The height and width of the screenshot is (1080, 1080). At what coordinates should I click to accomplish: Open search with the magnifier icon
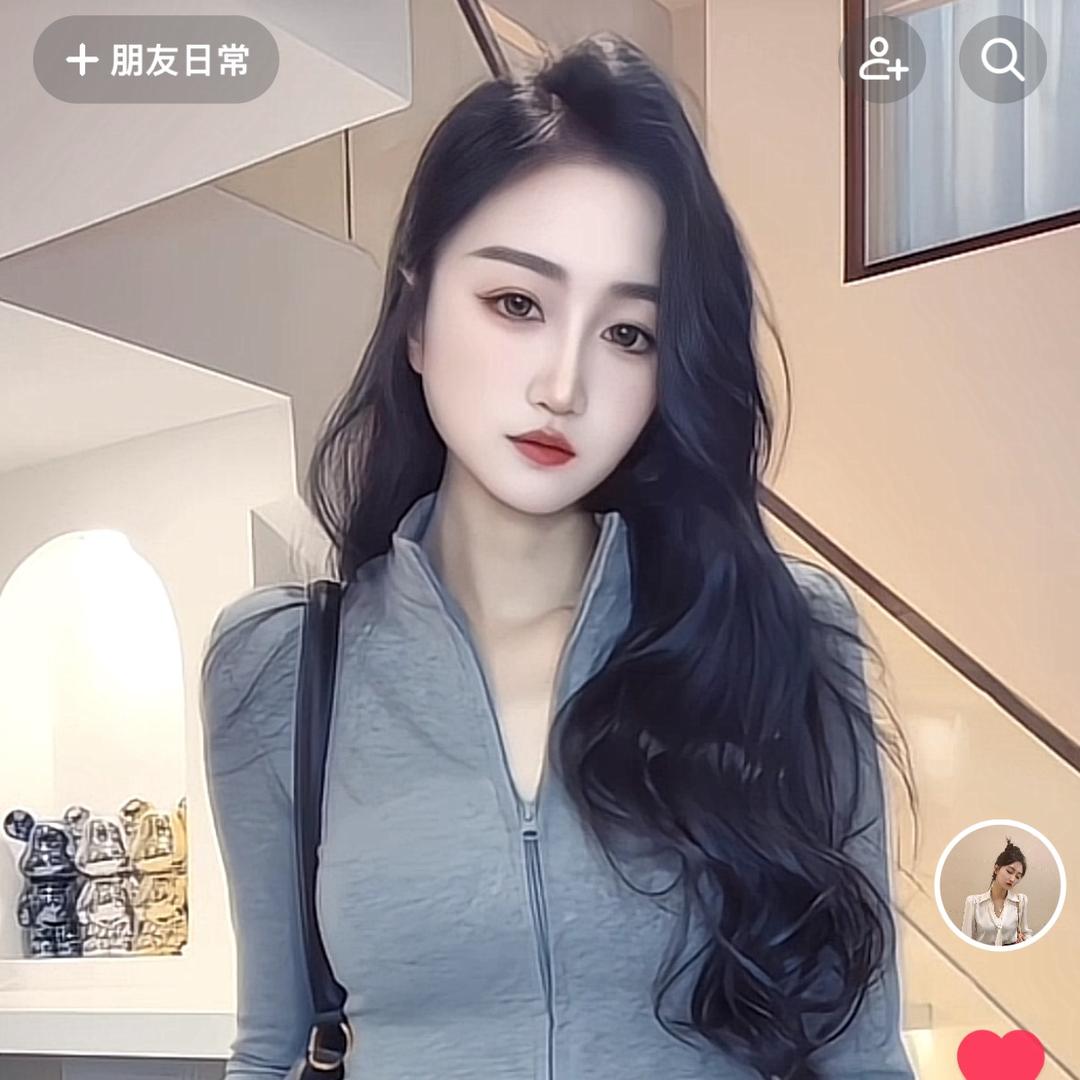coord(1002,60)
